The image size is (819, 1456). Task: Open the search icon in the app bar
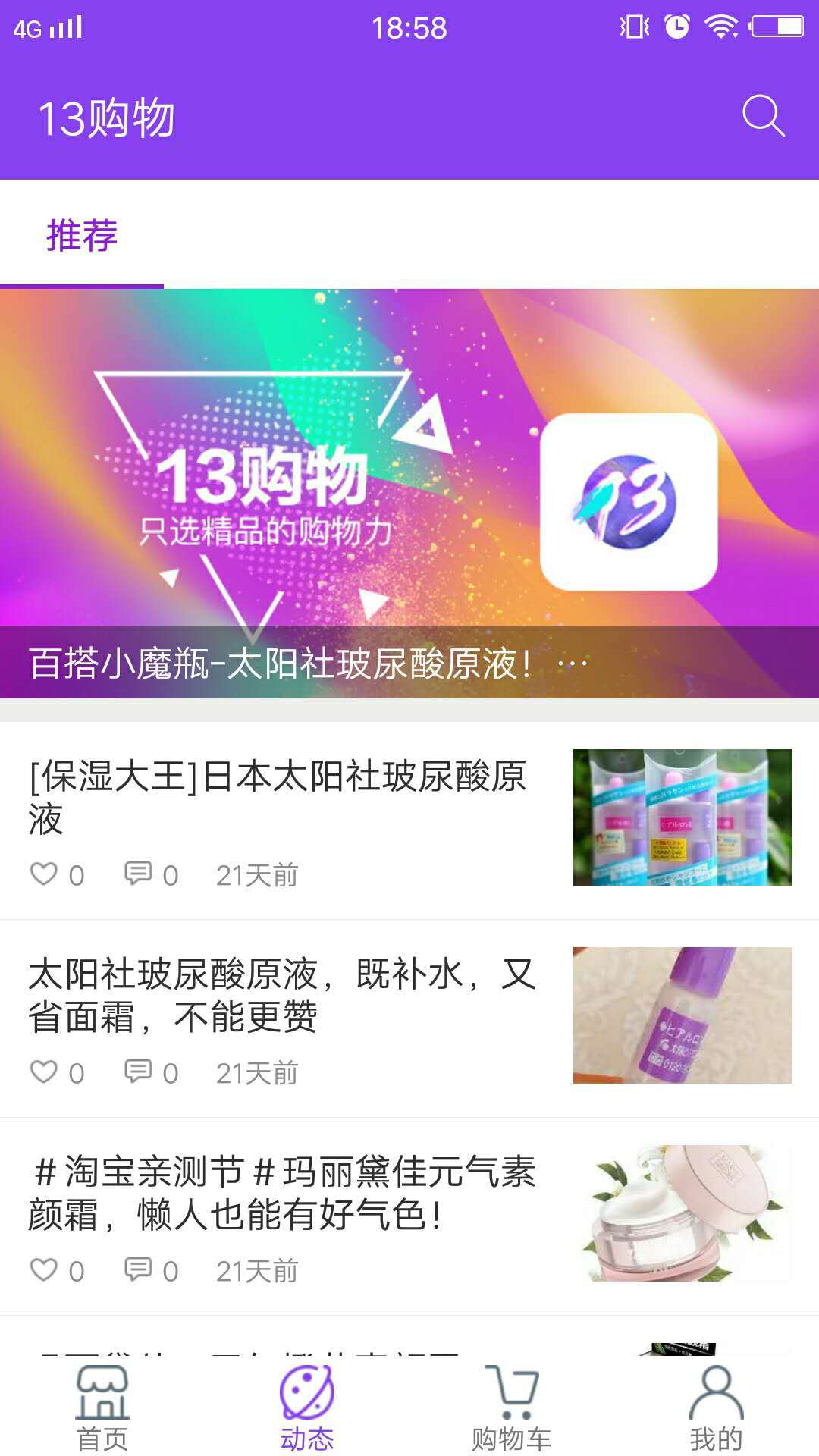click(x=762, y=116)
